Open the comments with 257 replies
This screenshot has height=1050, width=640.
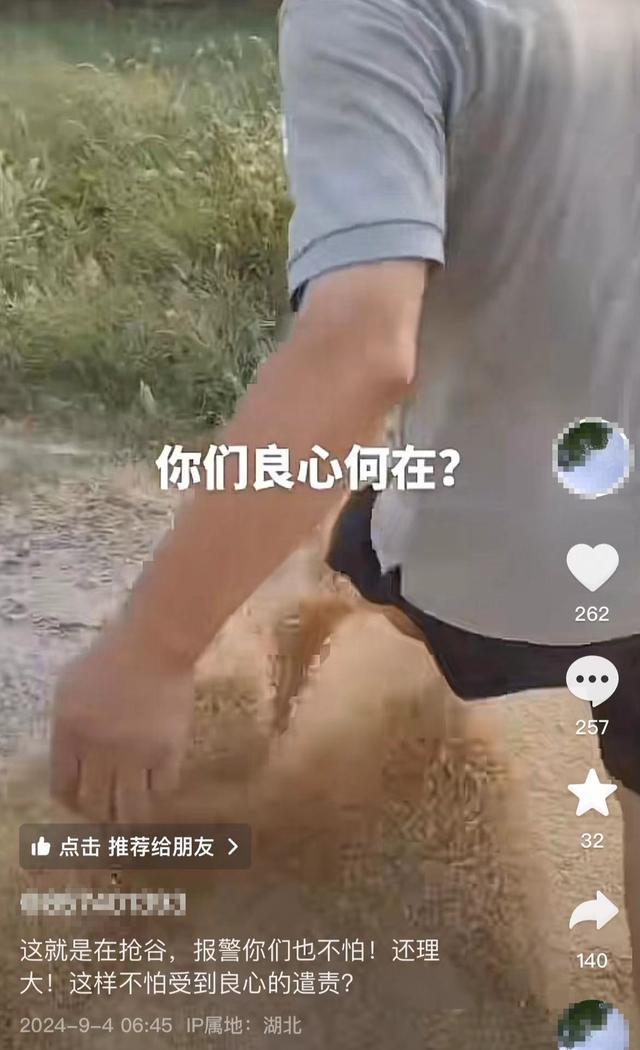coord(592,680)
